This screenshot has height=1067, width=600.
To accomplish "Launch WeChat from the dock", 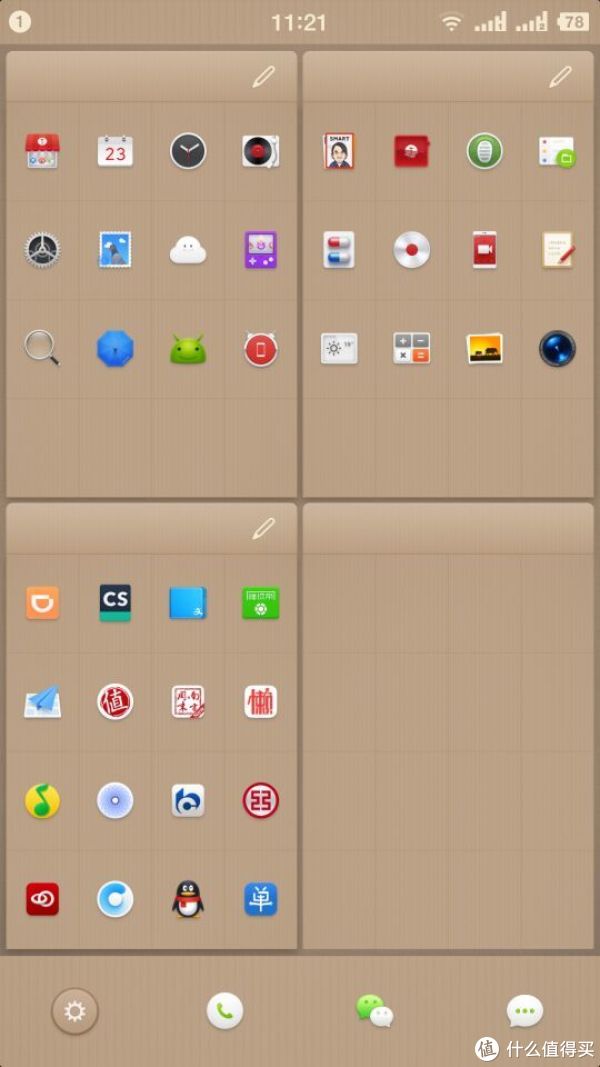I will [374, 1011].
